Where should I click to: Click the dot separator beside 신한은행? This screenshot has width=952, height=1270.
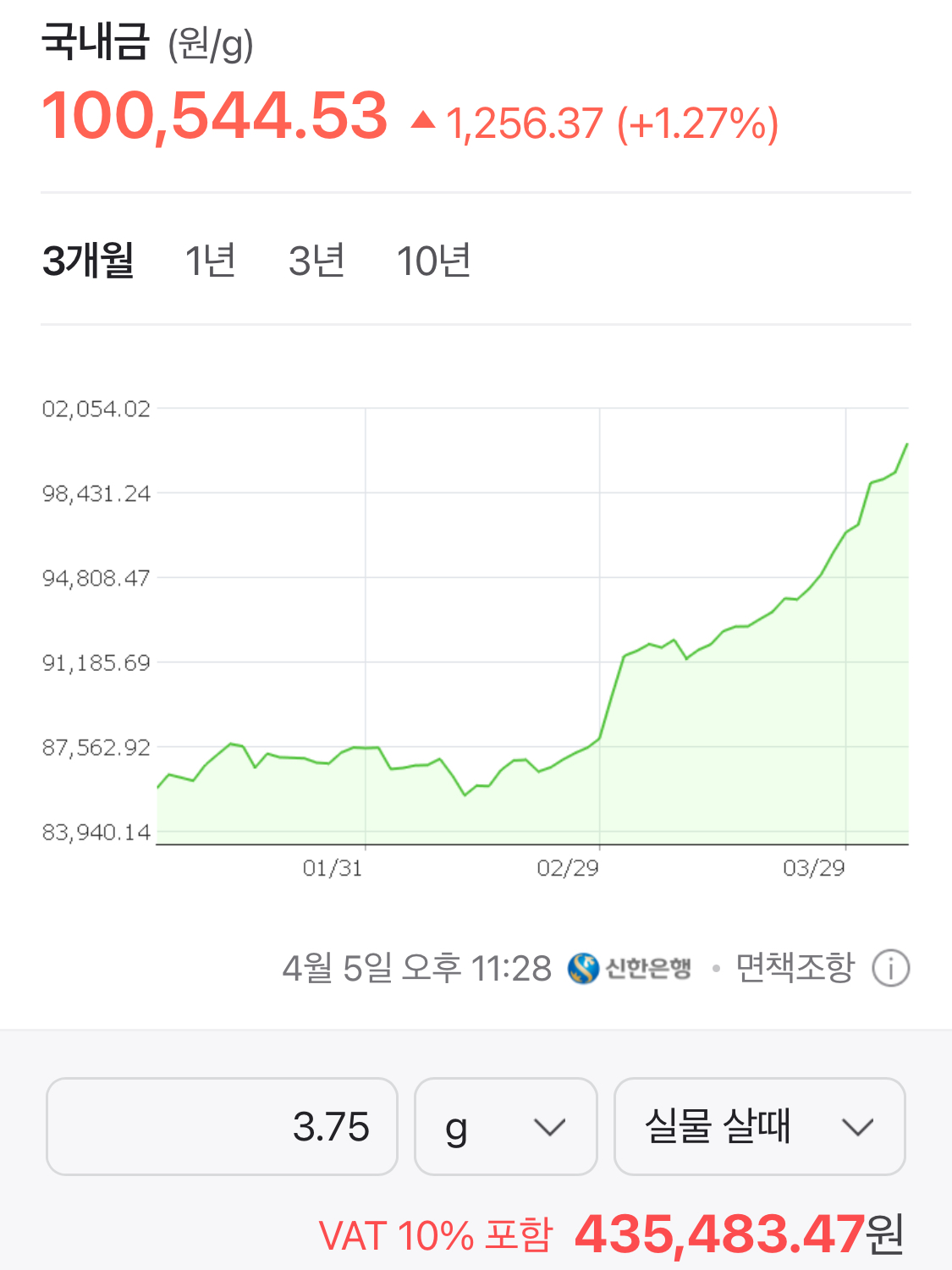tap(715, 967)
